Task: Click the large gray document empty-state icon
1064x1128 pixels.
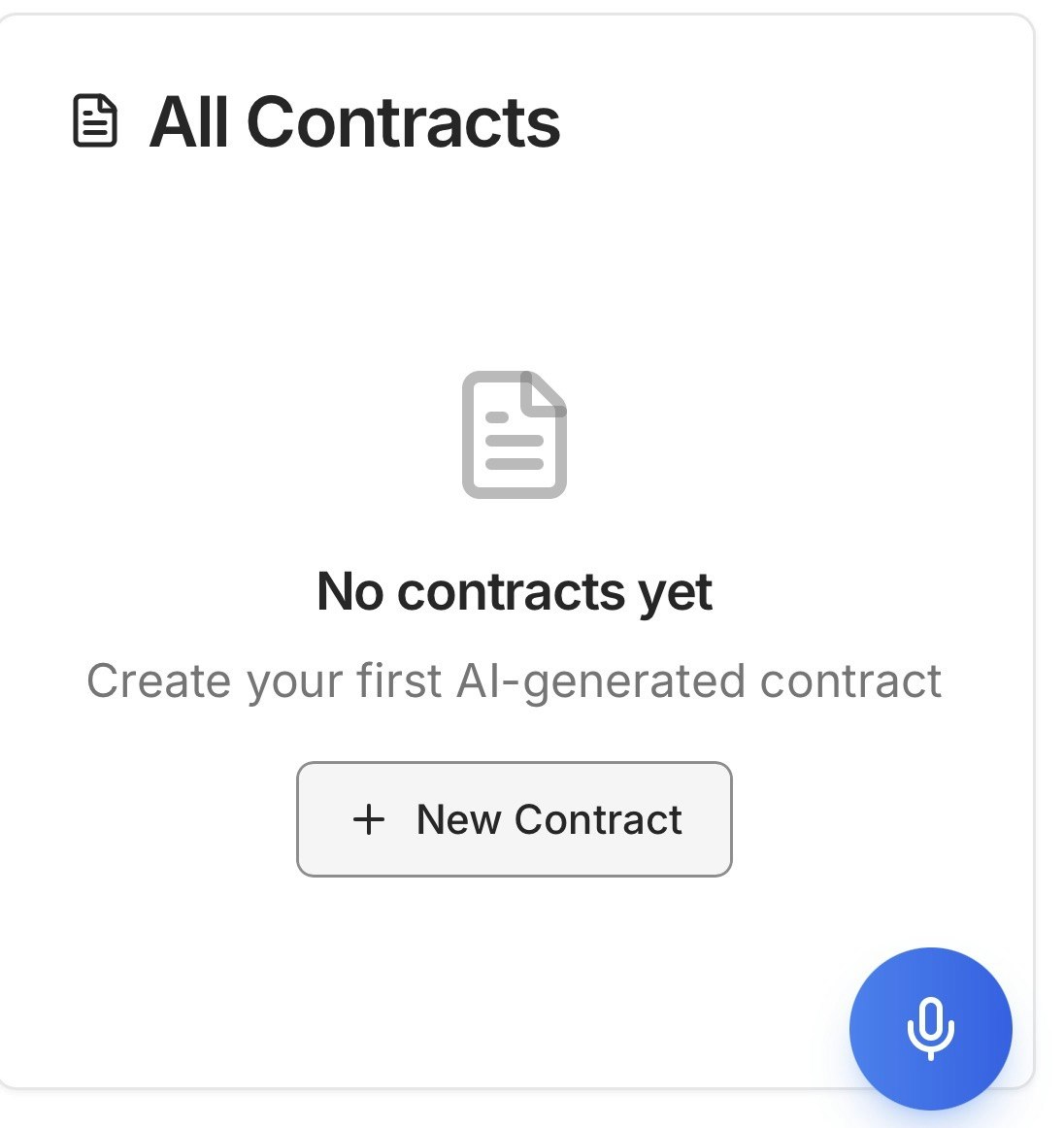Action: (515, 435)
